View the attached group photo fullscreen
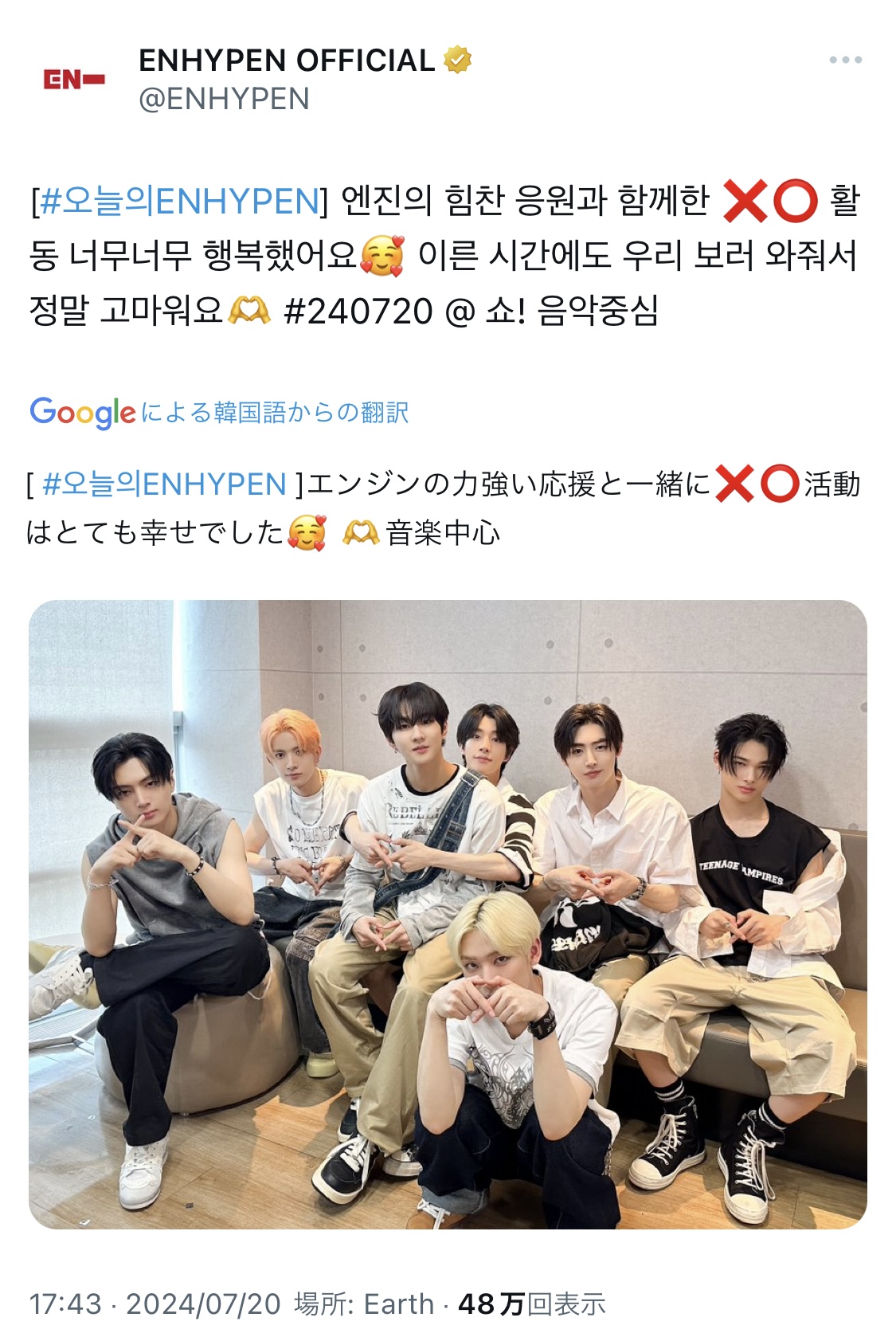Screen dimensions: 896x1333 (448, 914)
